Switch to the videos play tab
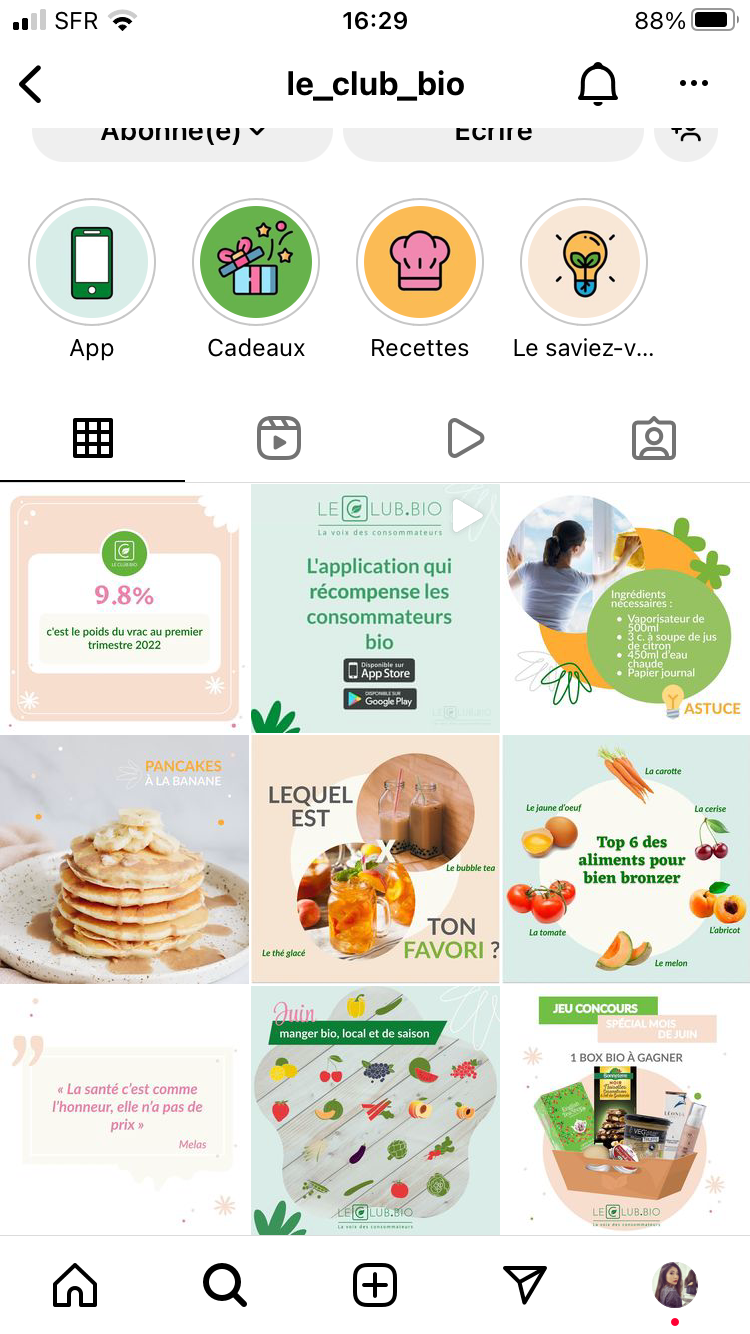Screen dimensions: 750x1334 tap(465, 438)
